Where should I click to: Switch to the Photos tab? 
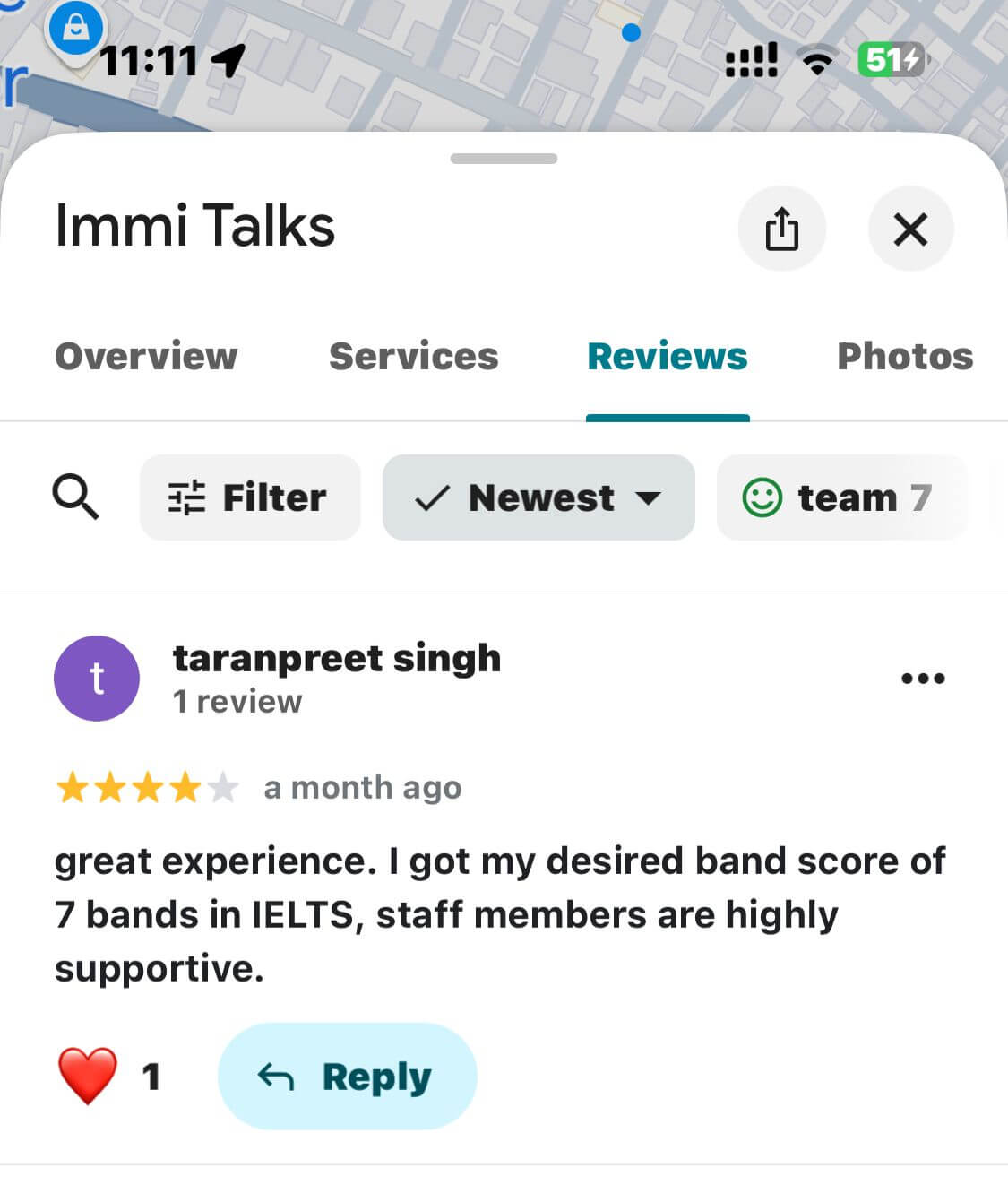point(904,356)
